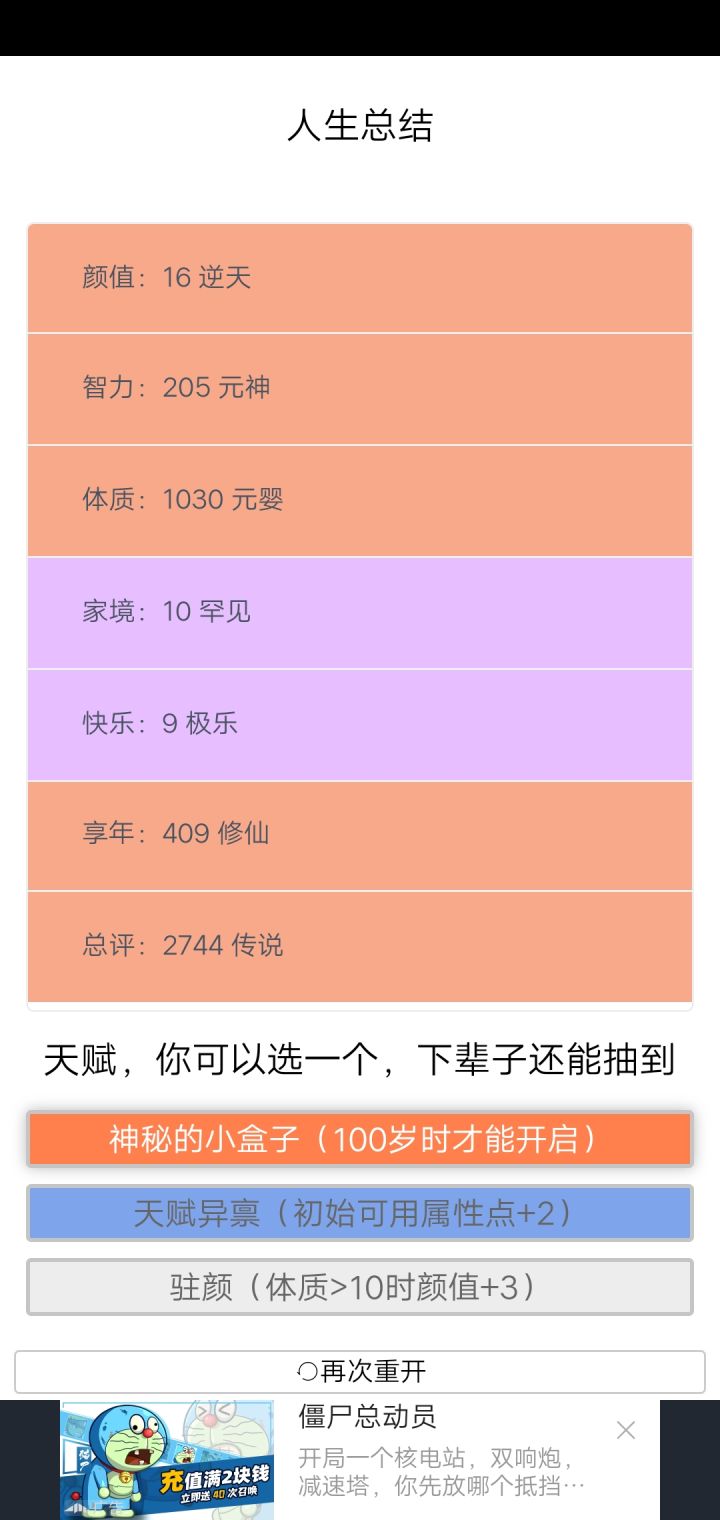Screen dimensions: 720x1520
Task: Click the 智力 205 元神 stat row
Action: pos(360,388)
